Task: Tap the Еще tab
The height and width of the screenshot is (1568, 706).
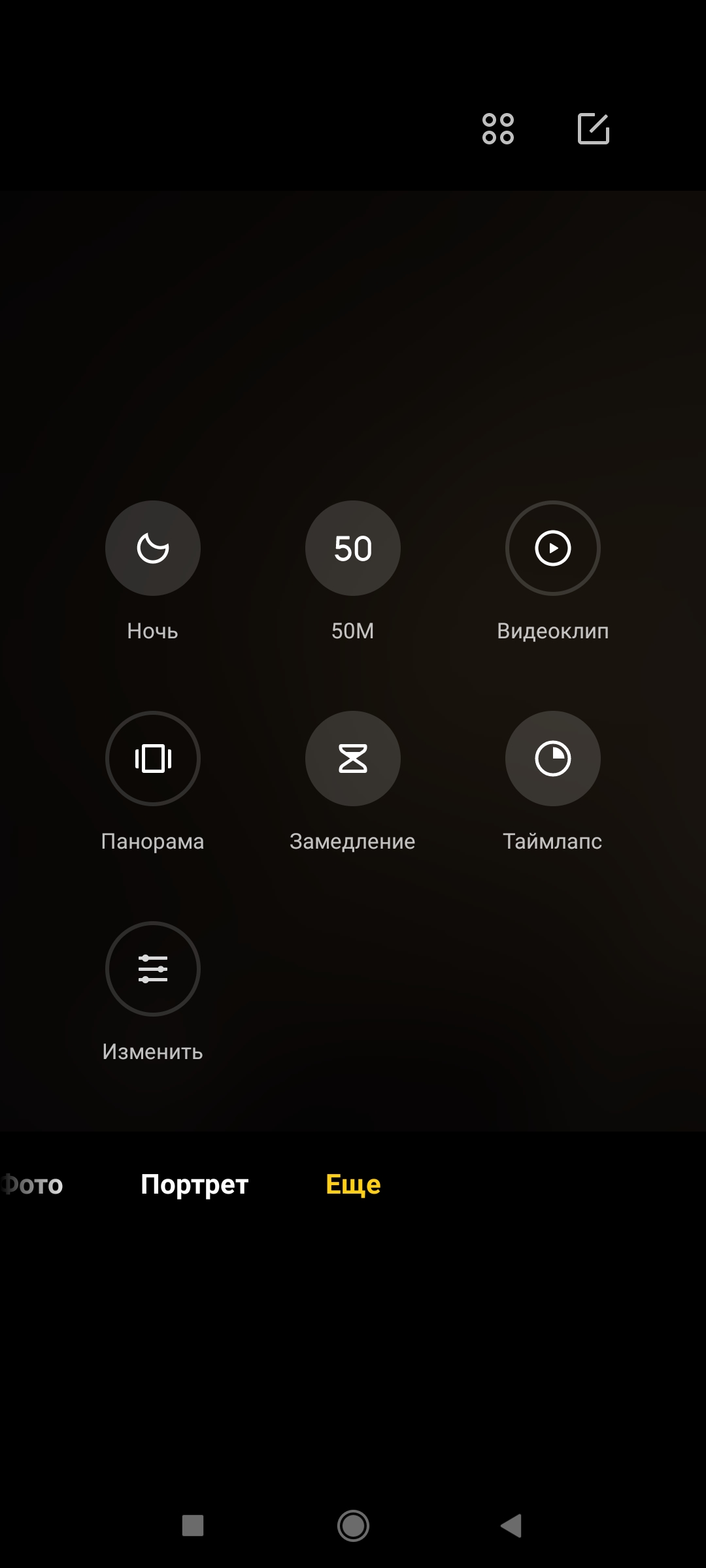Action: [353, 1184]
